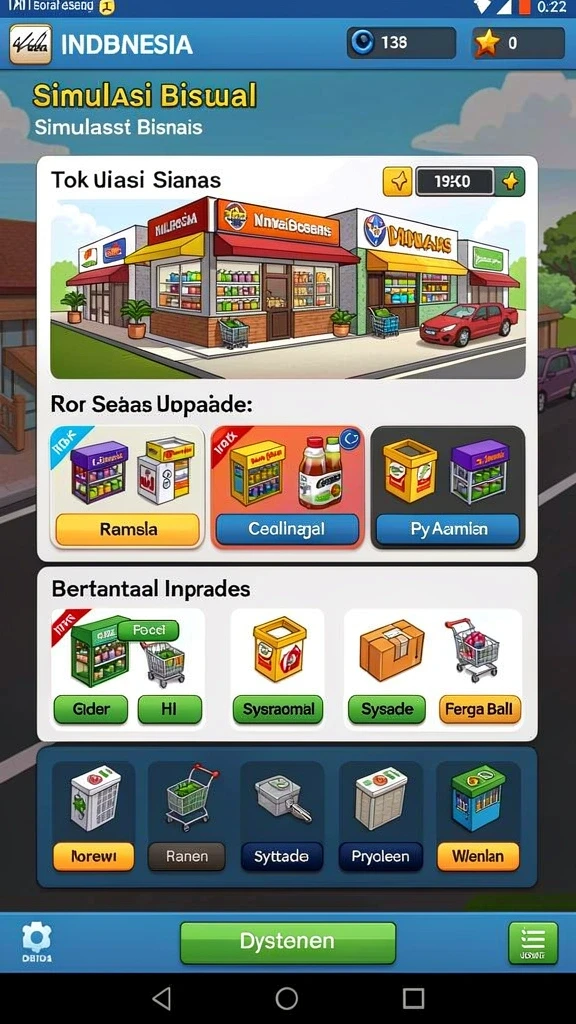This screenshot has width=576, height=1024.
Task: Tap the Pryoleen button
Action: (x=380, y=857)
